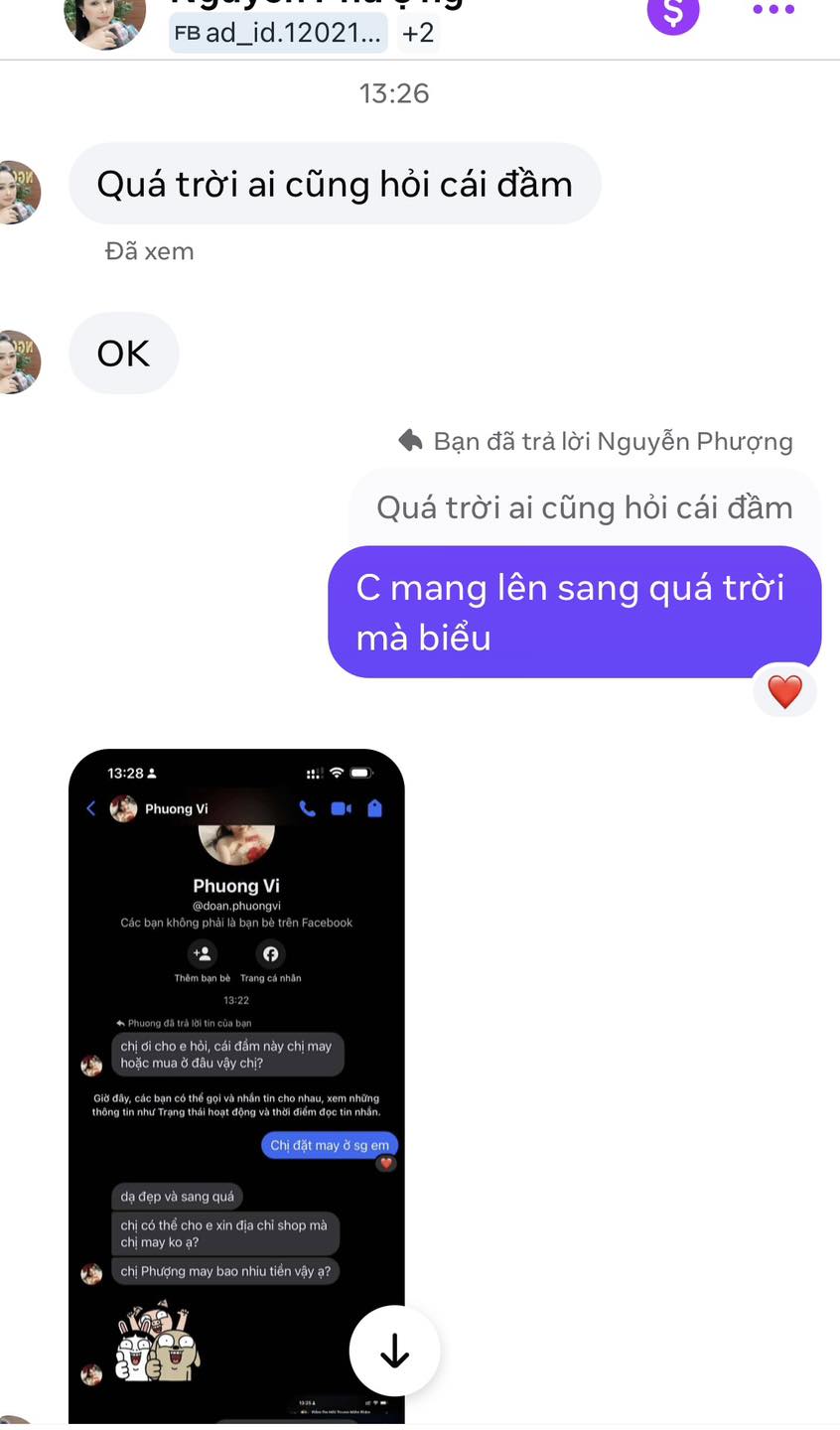Open the Nguyễn Phượng profile picture in the header

[x=104, y=20]
